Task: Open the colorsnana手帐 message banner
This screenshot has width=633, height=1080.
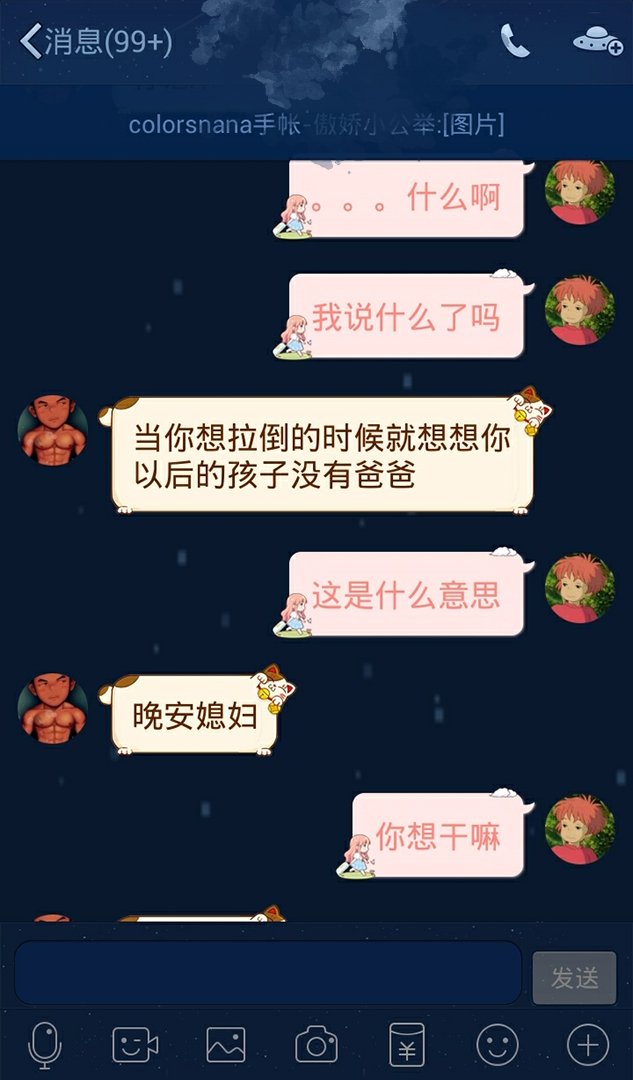Action: [316, 124]
